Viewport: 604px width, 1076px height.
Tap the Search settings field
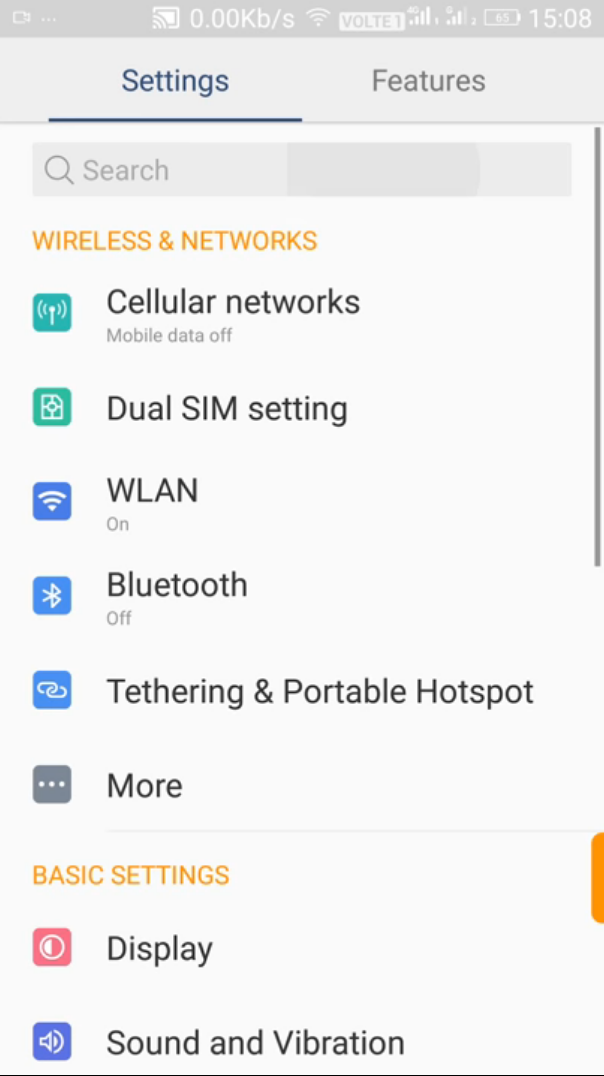click(301, 169)
